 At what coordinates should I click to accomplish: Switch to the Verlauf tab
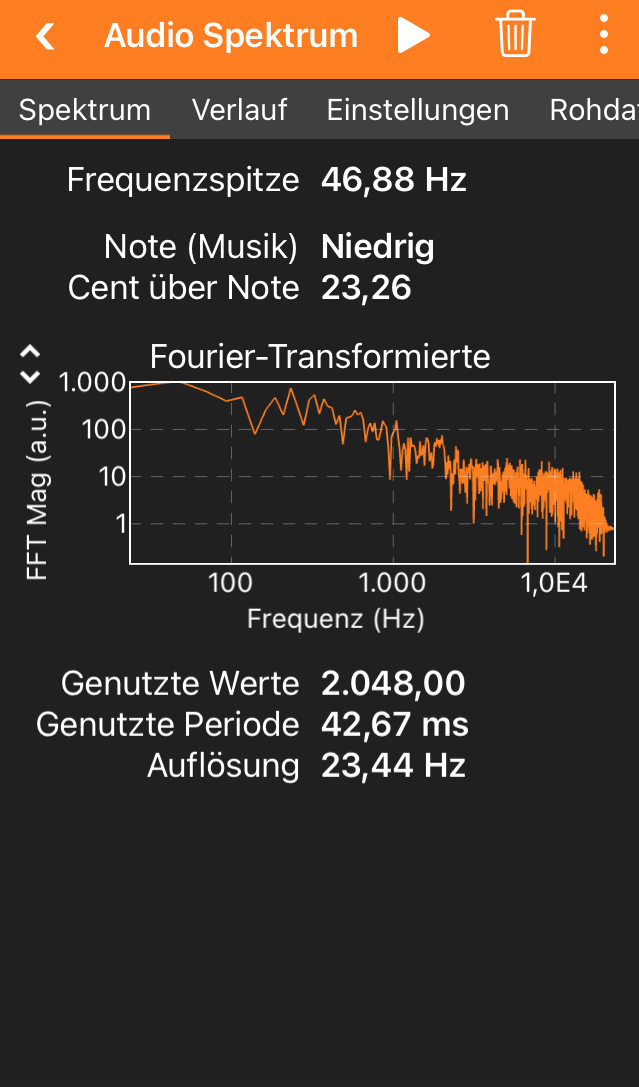(240, 110)
